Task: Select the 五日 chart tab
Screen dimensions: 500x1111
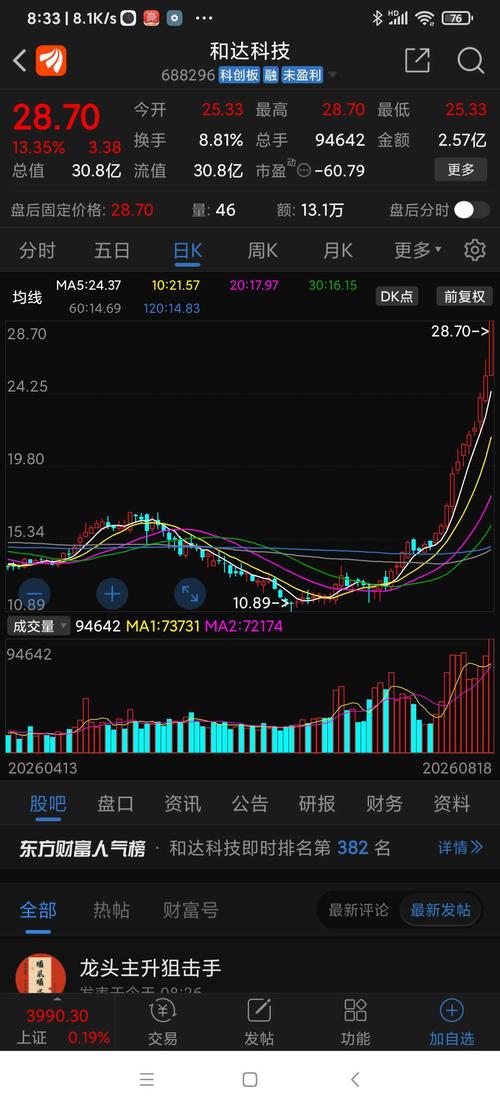Action: pyautogui.click(x=112, y=250)
